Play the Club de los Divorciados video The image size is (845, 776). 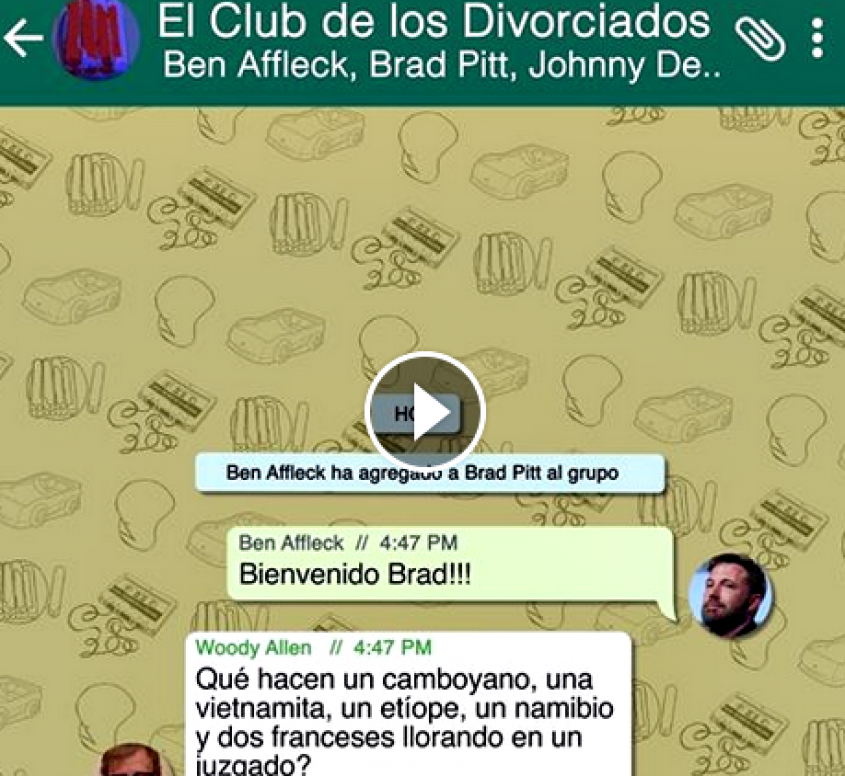(x=425, y=412)
